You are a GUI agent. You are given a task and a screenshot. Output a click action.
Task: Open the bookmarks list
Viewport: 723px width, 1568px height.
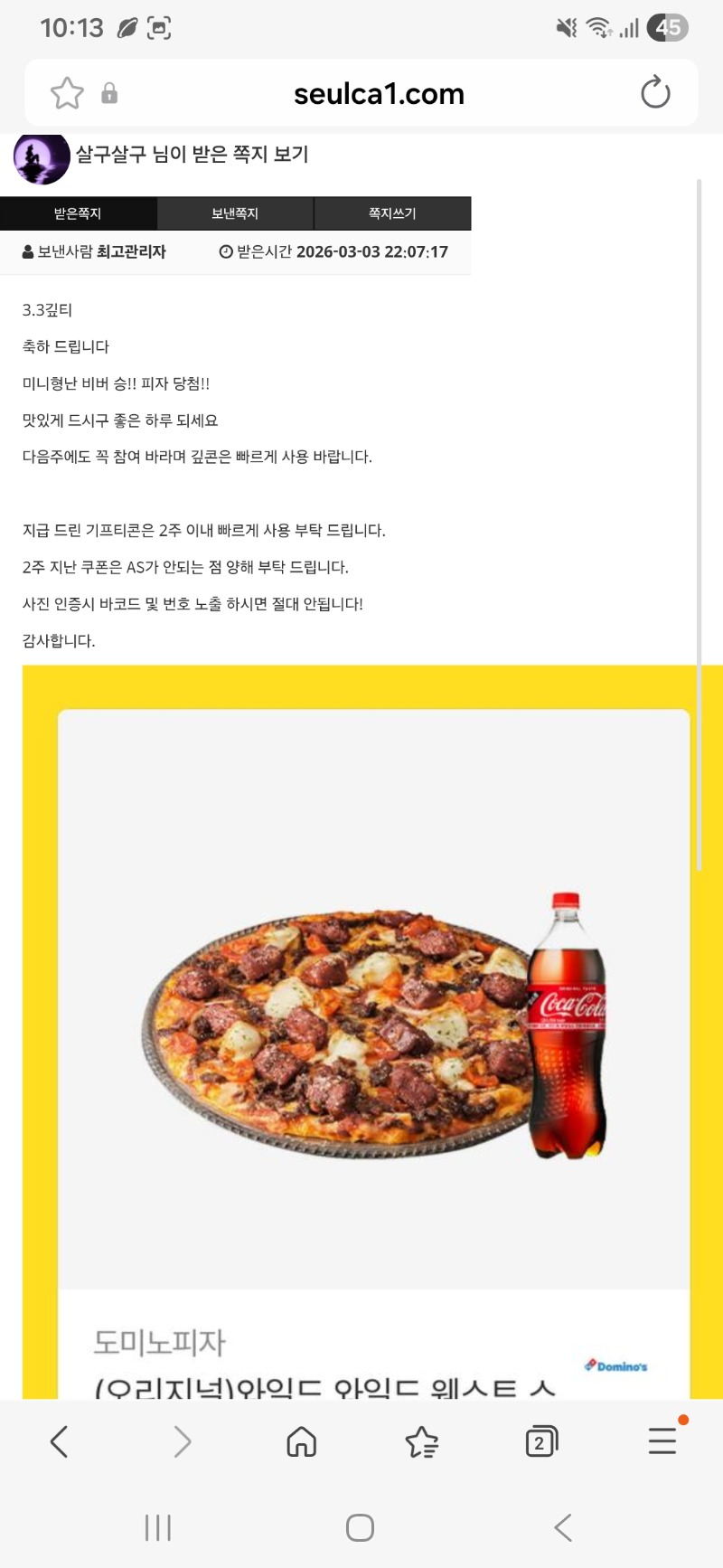pyautogui.click(x=421, y=1441)
